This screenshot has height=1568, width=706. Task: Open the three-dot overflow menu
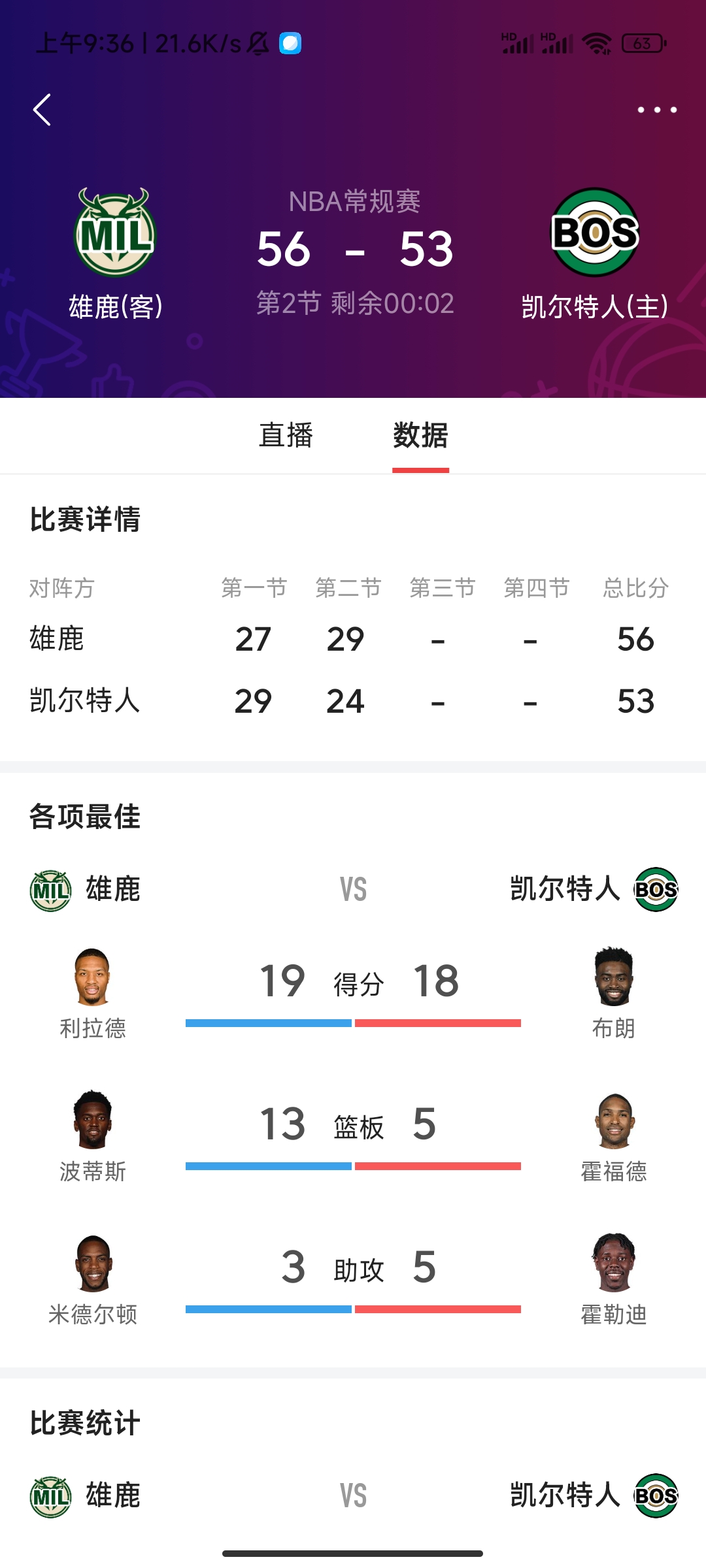(x=657, y=110)
